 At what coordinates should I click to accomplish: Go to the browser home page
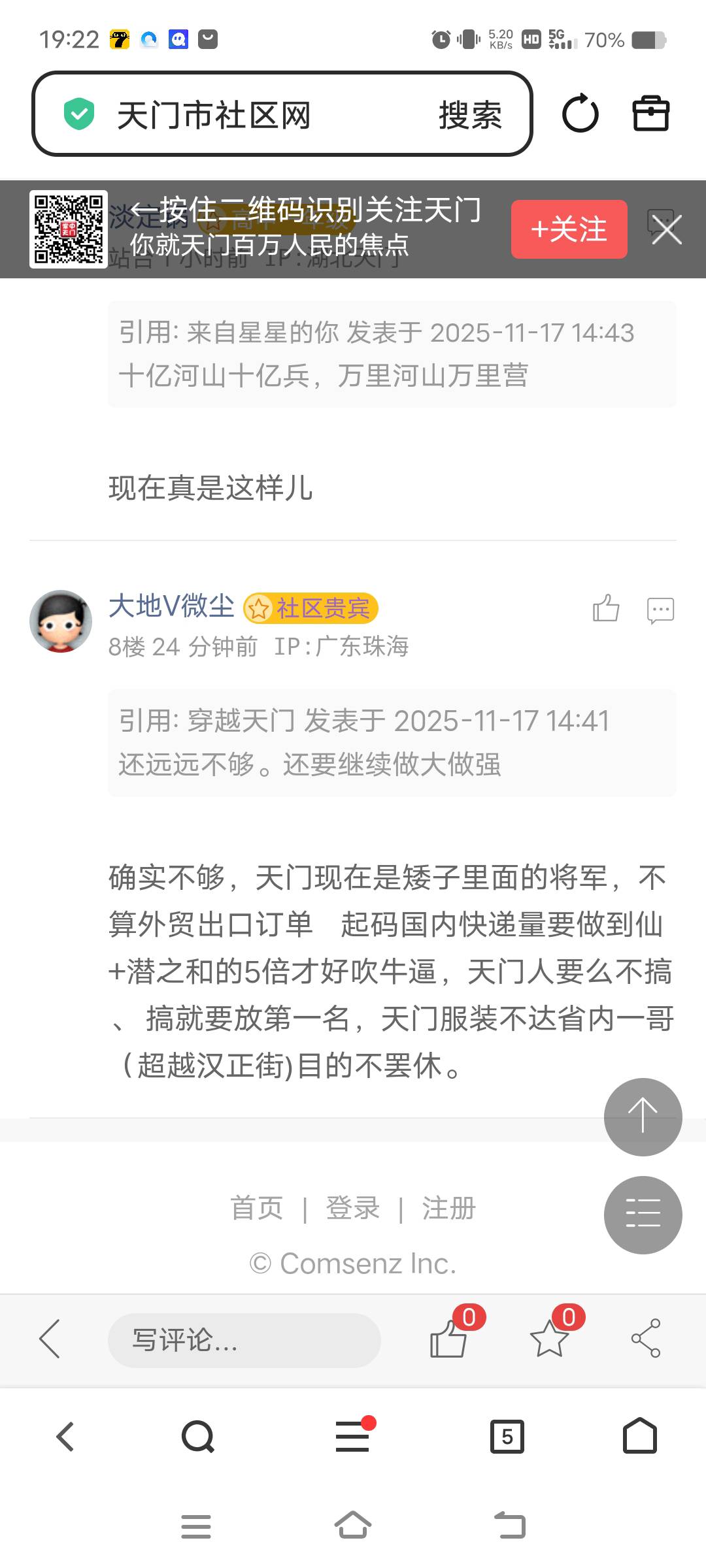(x=639, y=1437)
